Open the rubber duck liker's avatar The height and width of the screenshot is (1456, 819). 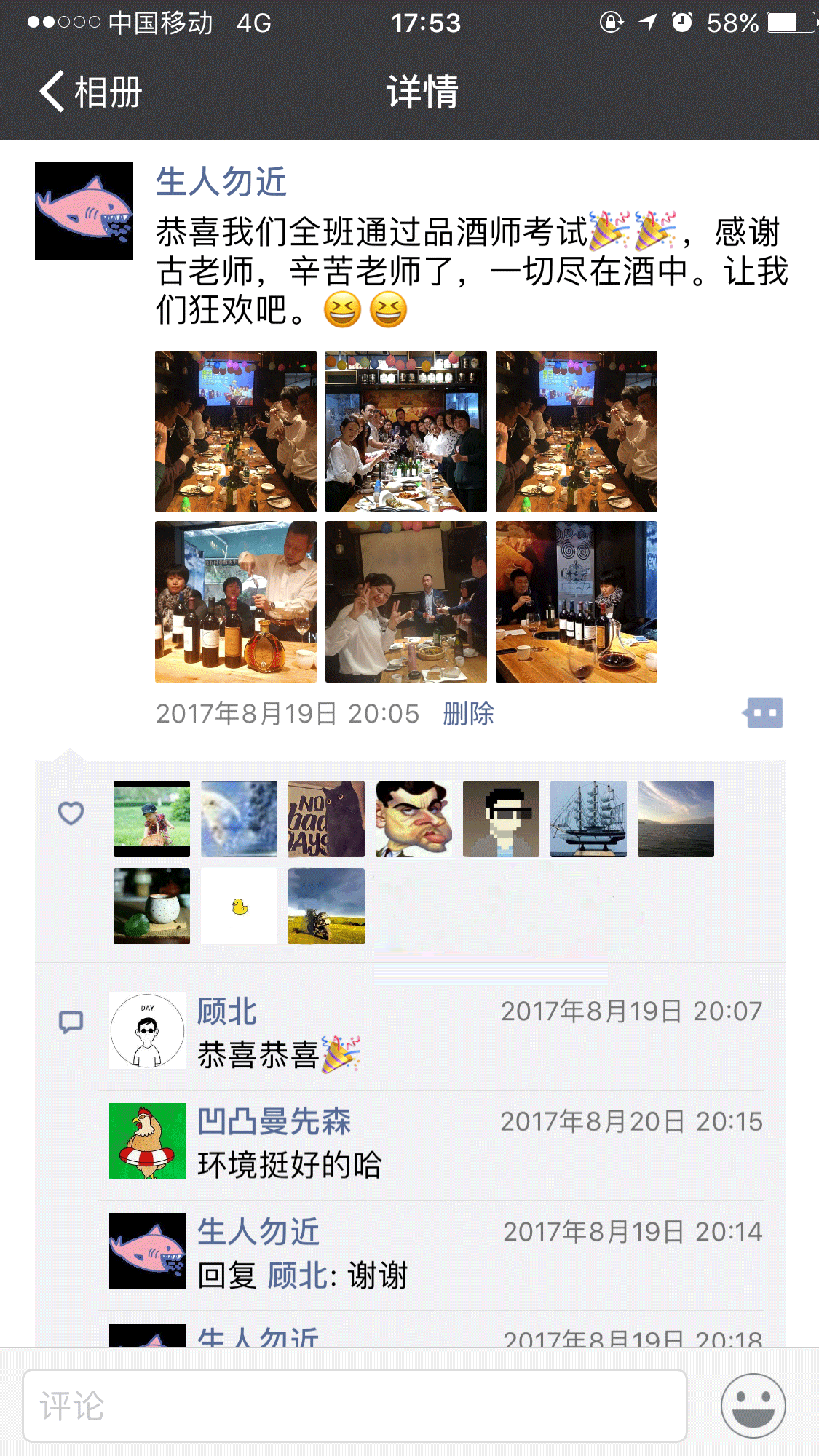tap(239, 906)
